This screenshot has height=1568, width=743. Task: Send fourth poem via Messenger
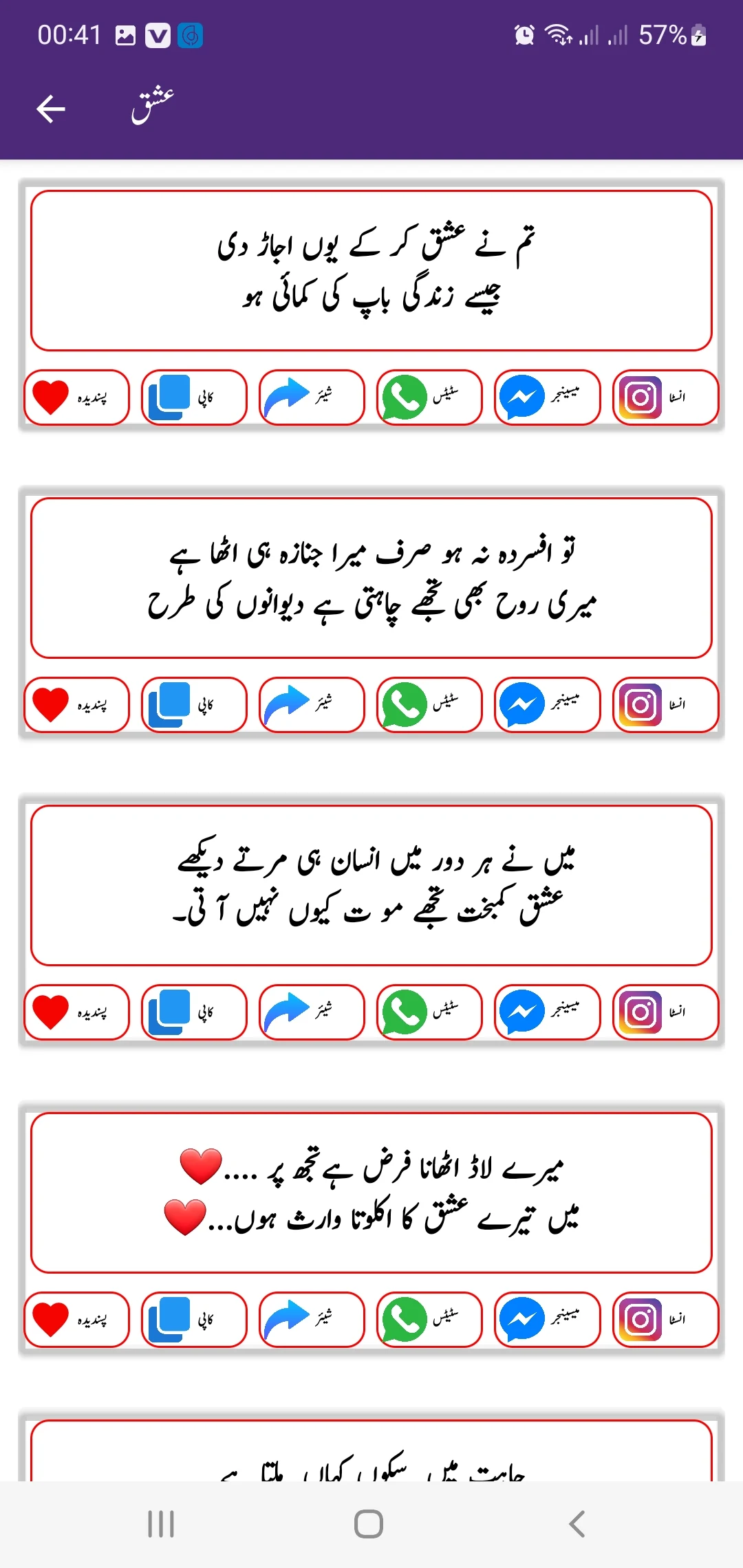click(547, 1319)
